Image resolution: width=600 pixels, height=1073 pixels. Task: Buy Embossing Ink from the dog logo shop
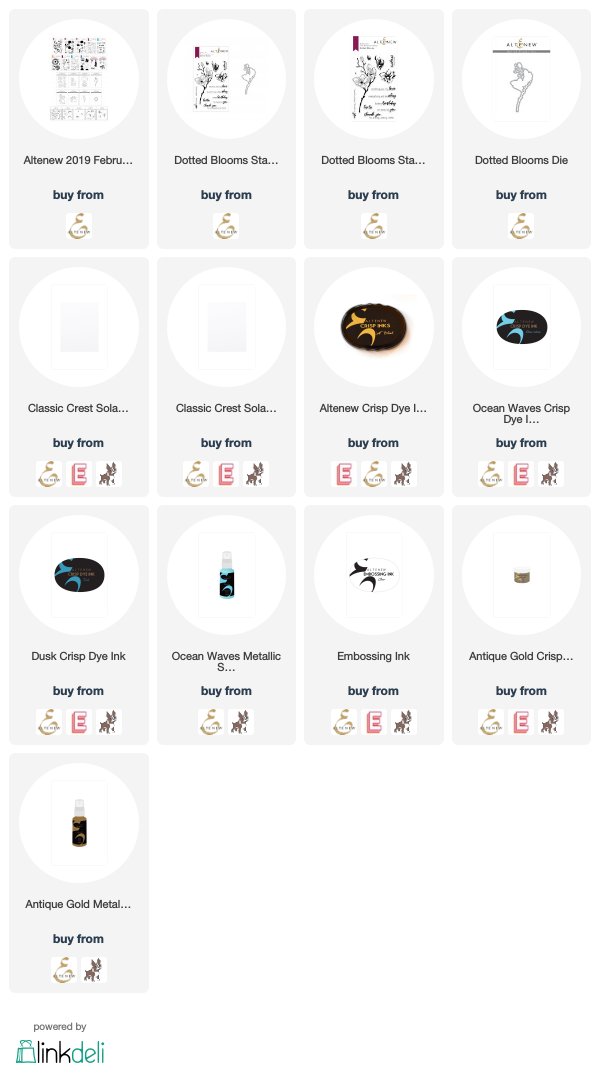click(404, 722)
